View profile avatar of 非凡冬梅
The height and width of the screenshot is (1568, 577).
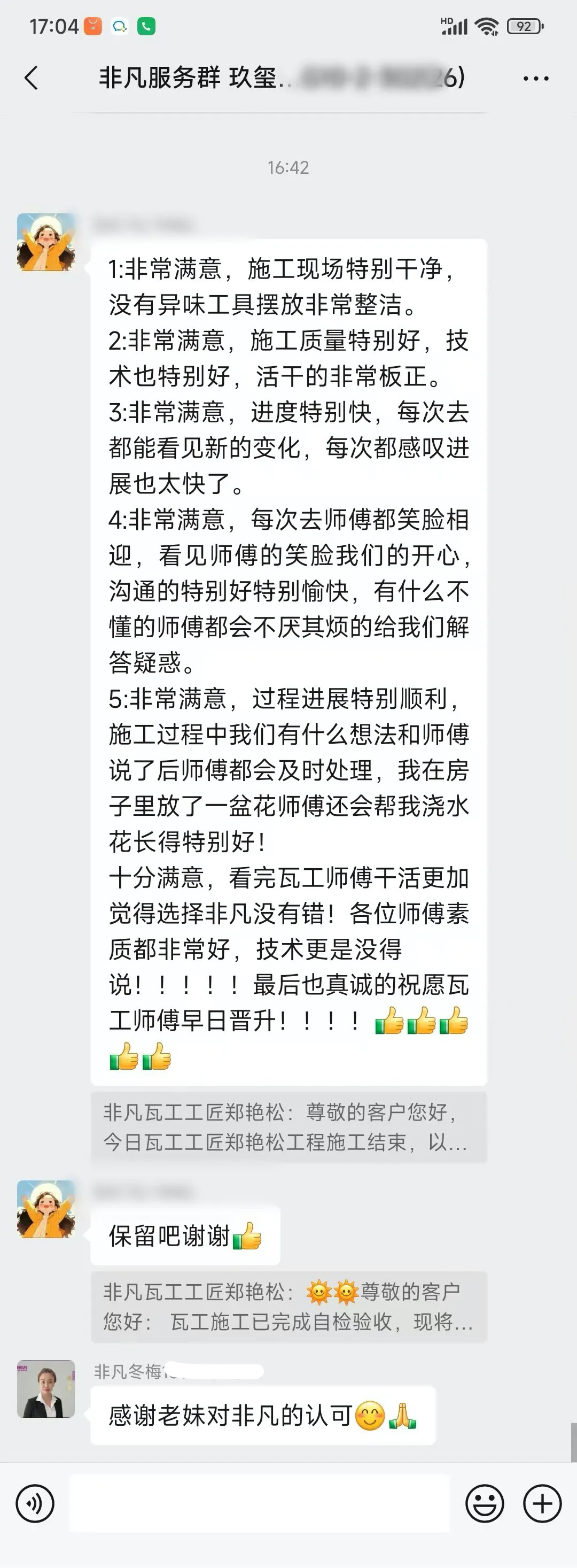click(45, 1389)
